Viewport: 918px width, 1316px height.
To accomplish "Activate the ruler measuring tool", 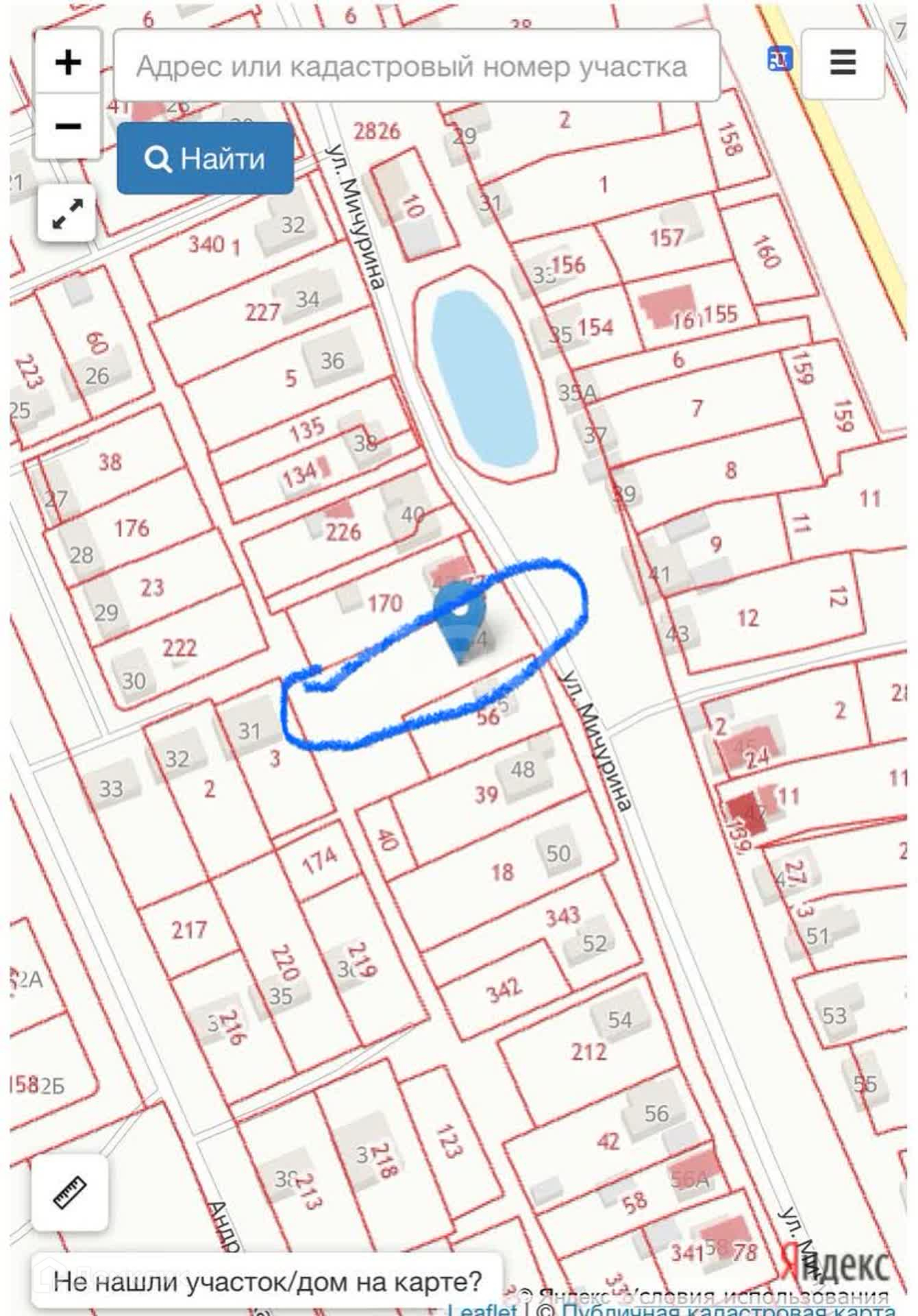I will pos(69,1193).
